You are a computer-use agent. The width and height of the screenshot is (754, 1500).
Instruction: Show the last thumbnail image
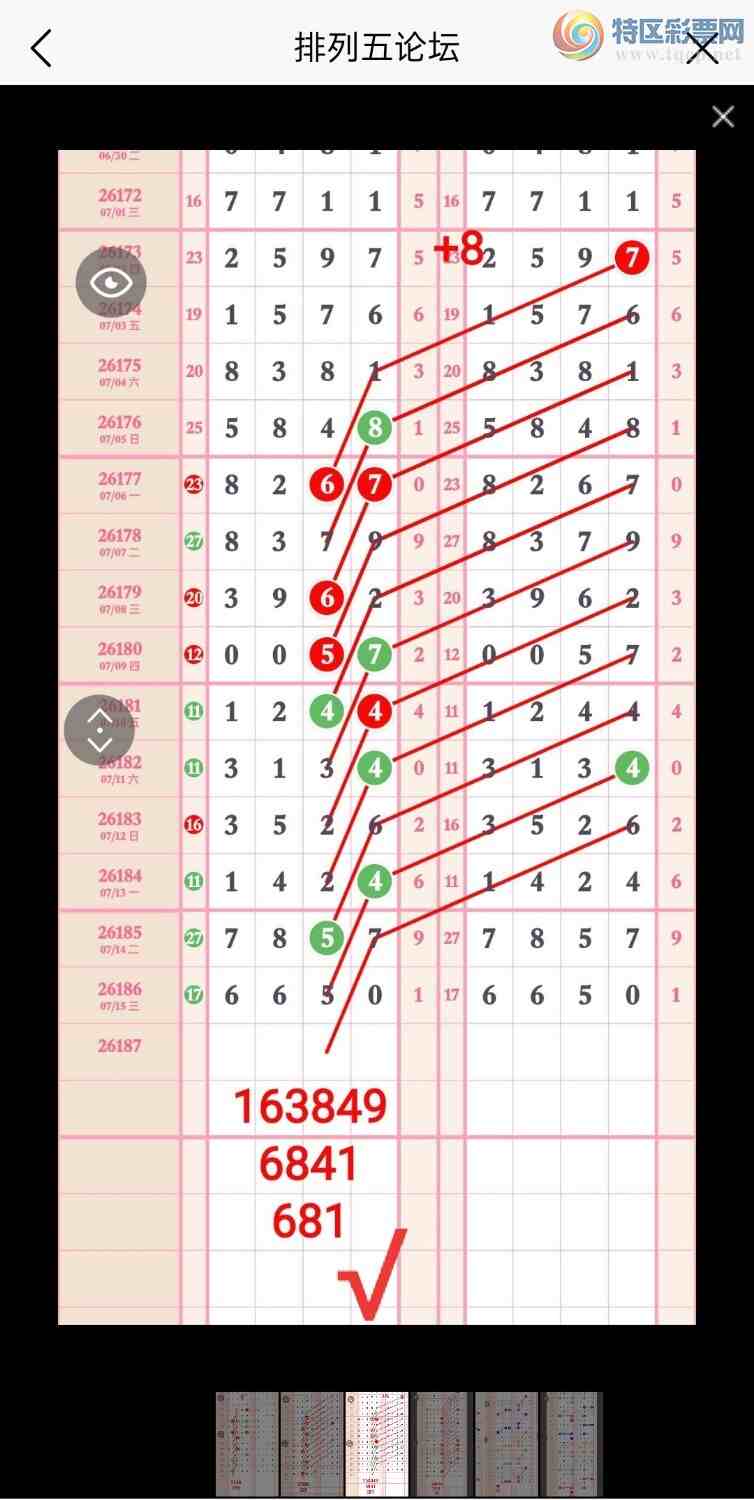pyautogui.click(x=572, y=1444)
